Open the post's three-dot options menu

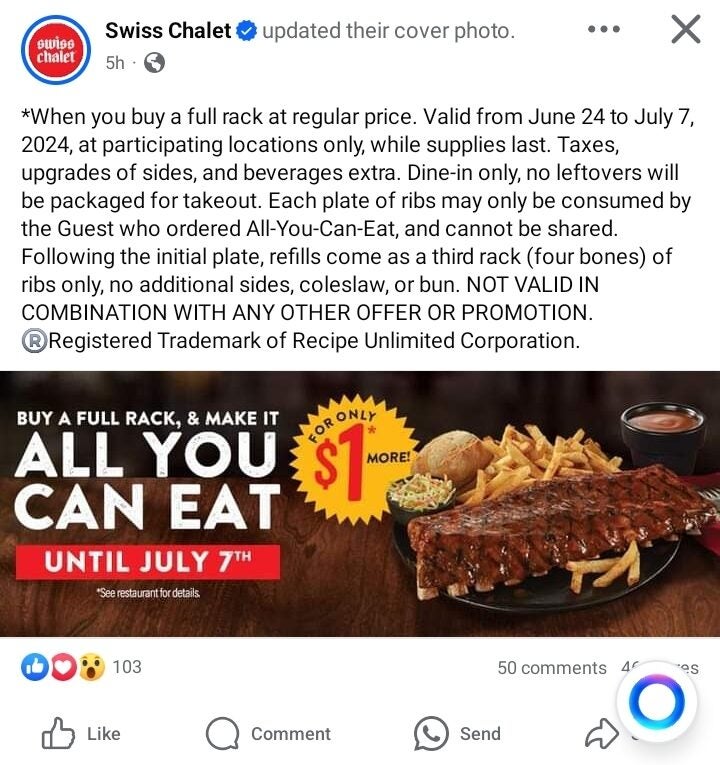[604, 29]
